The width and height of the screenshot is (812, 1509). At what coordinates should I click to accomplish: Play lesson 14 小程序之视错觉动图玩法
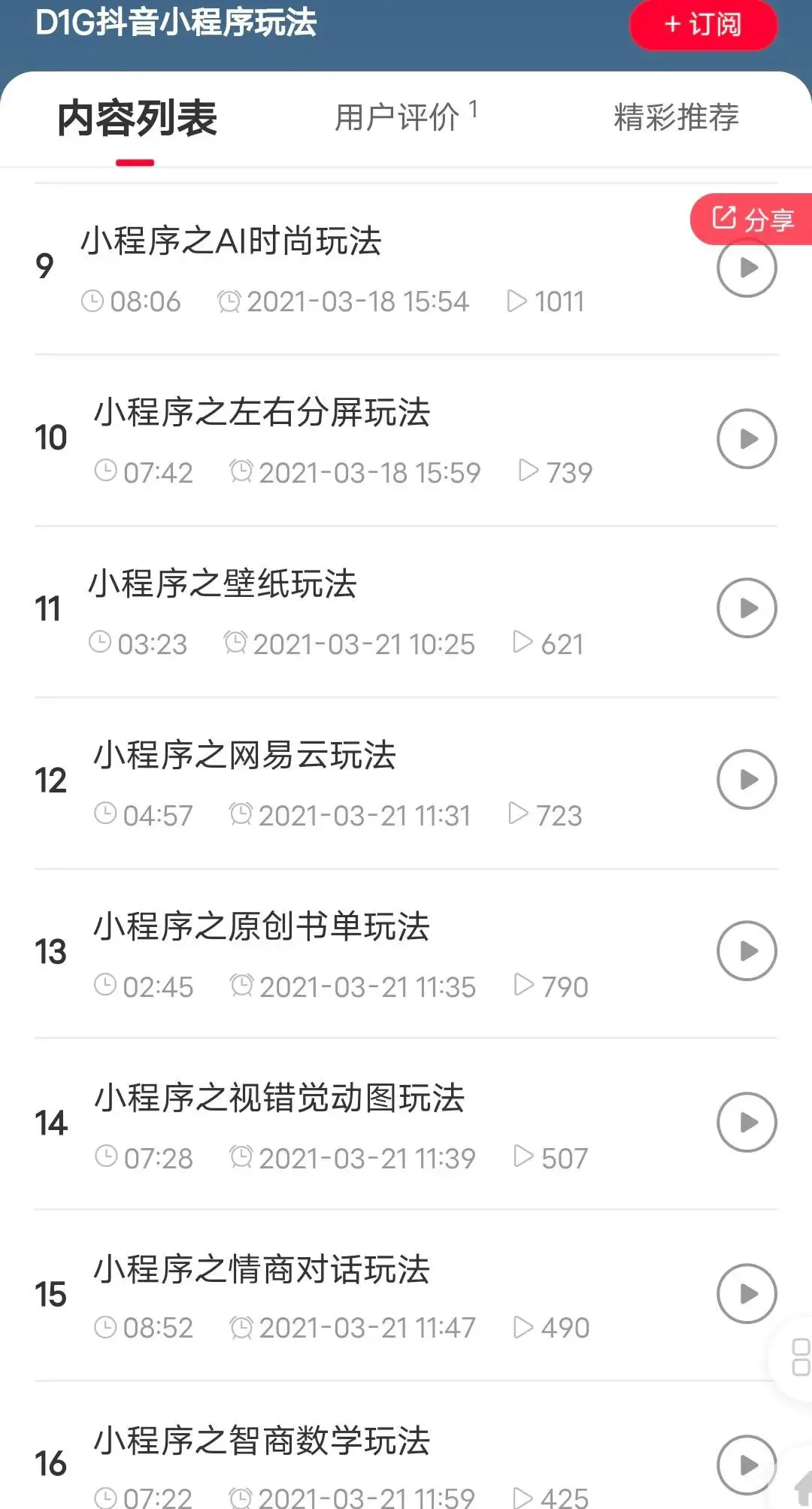pos(746,1123)
